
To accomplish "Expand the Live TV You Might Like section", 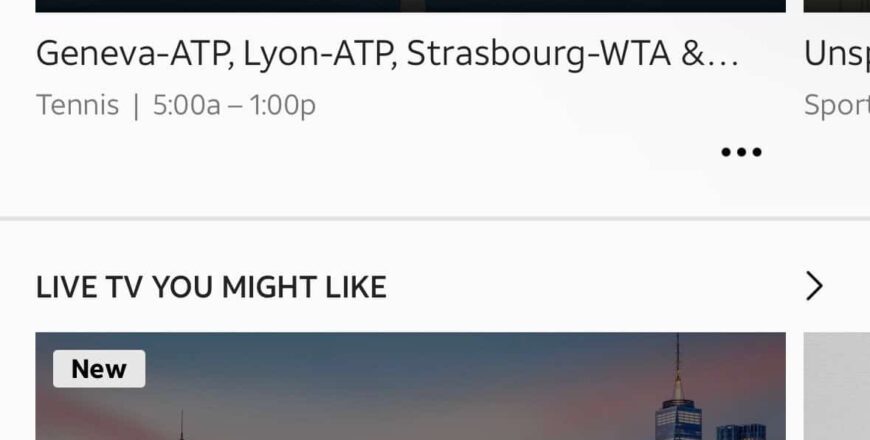I will pos(814,287).
